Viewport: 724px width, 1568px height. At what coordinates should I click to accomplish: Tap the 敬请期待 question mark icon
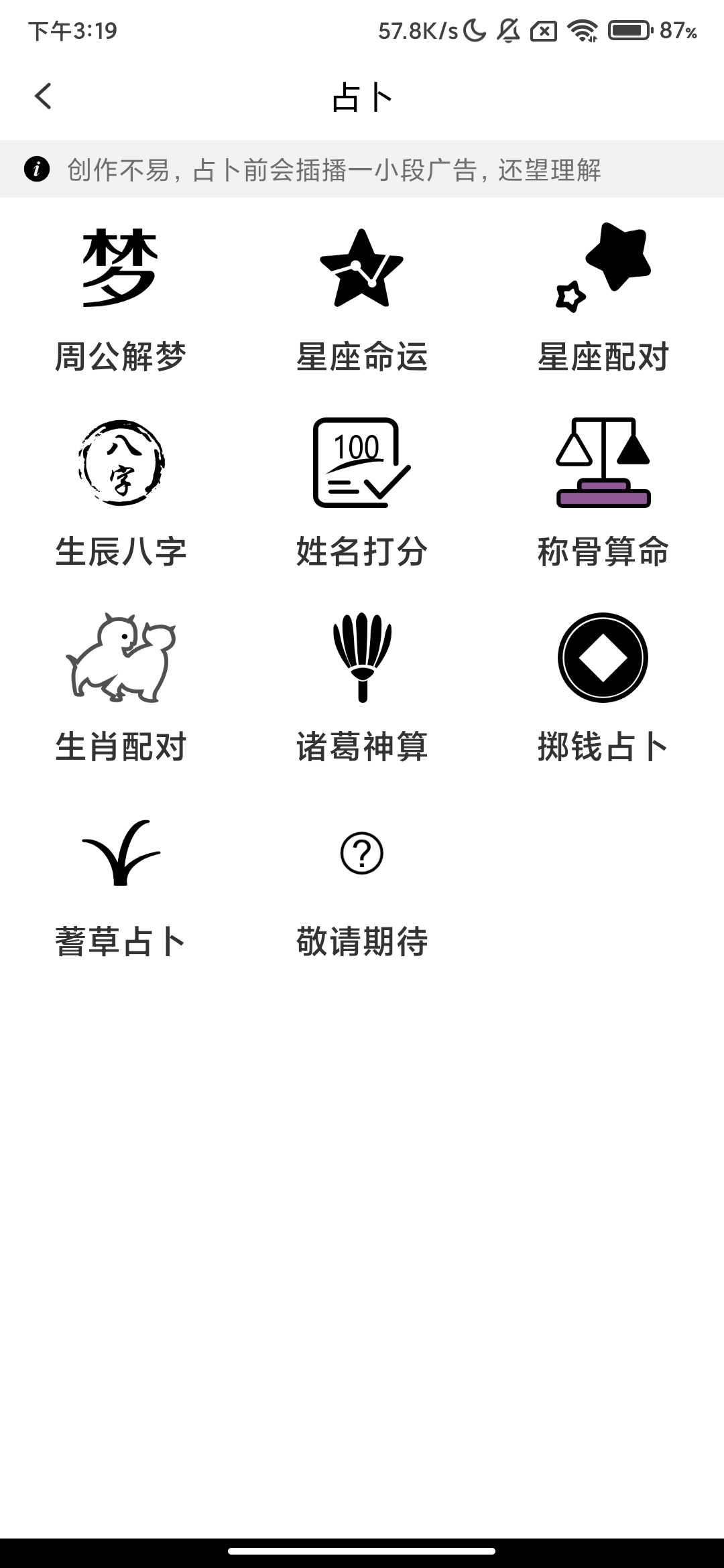362,853
